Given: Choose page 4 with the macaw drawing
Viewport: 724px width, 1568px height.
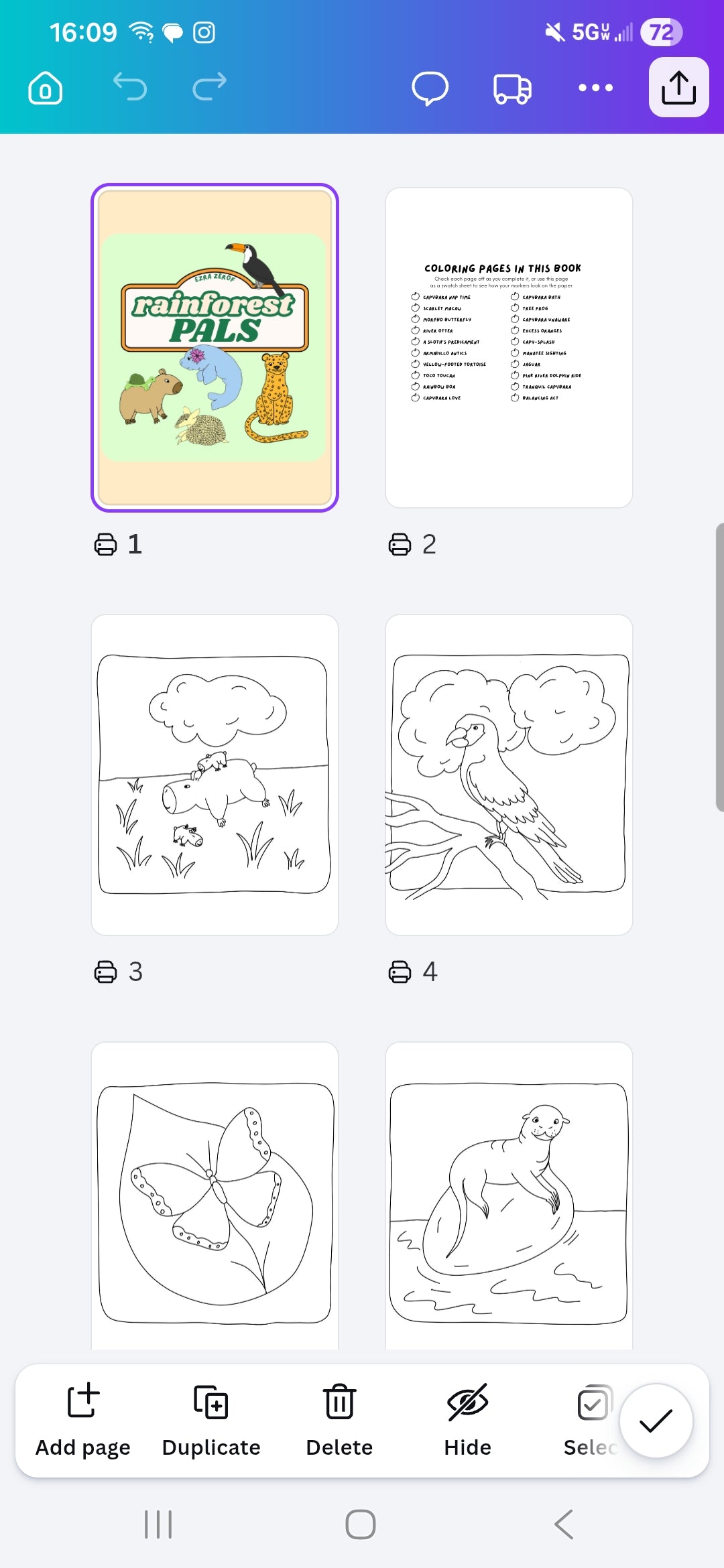Looking at the screenshot, I should click(509, 774).
